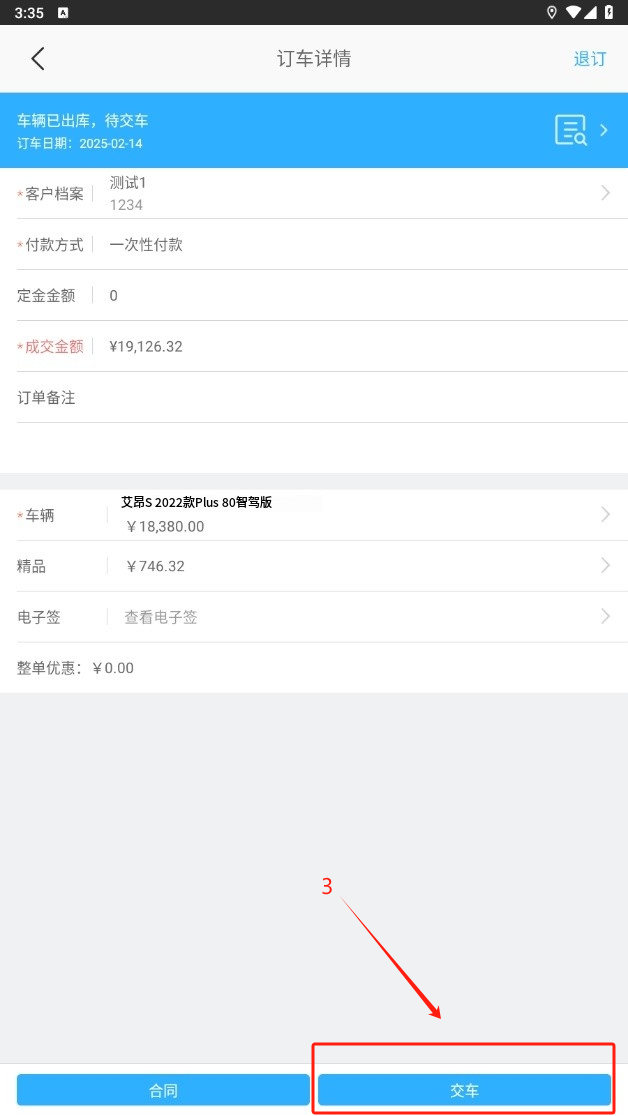Viewport: 628px width, 1116px height.
Task: Tap 退订 to cancel the order
Action: click(589, 59)
